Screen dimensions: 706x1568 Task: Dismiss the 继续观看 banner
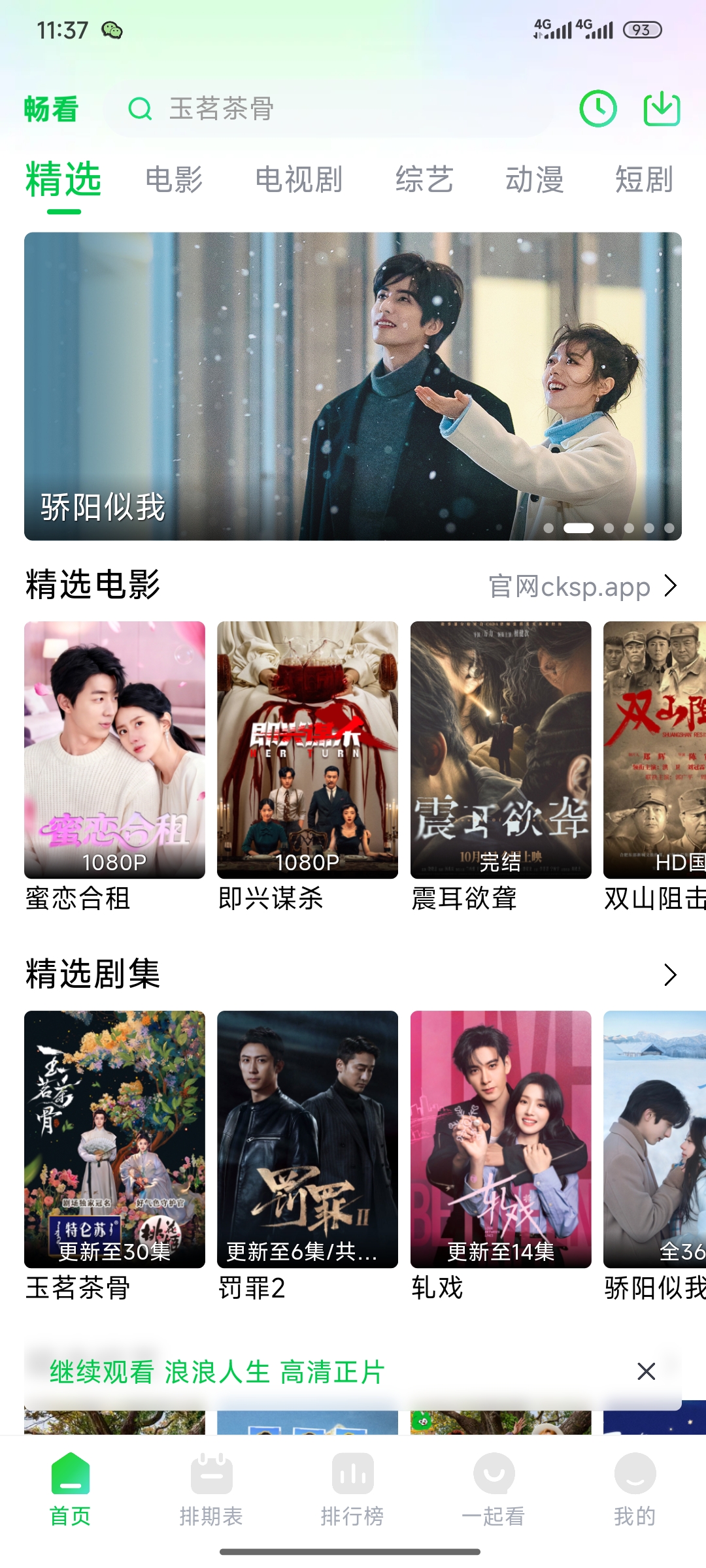(x=646, y=1371)
